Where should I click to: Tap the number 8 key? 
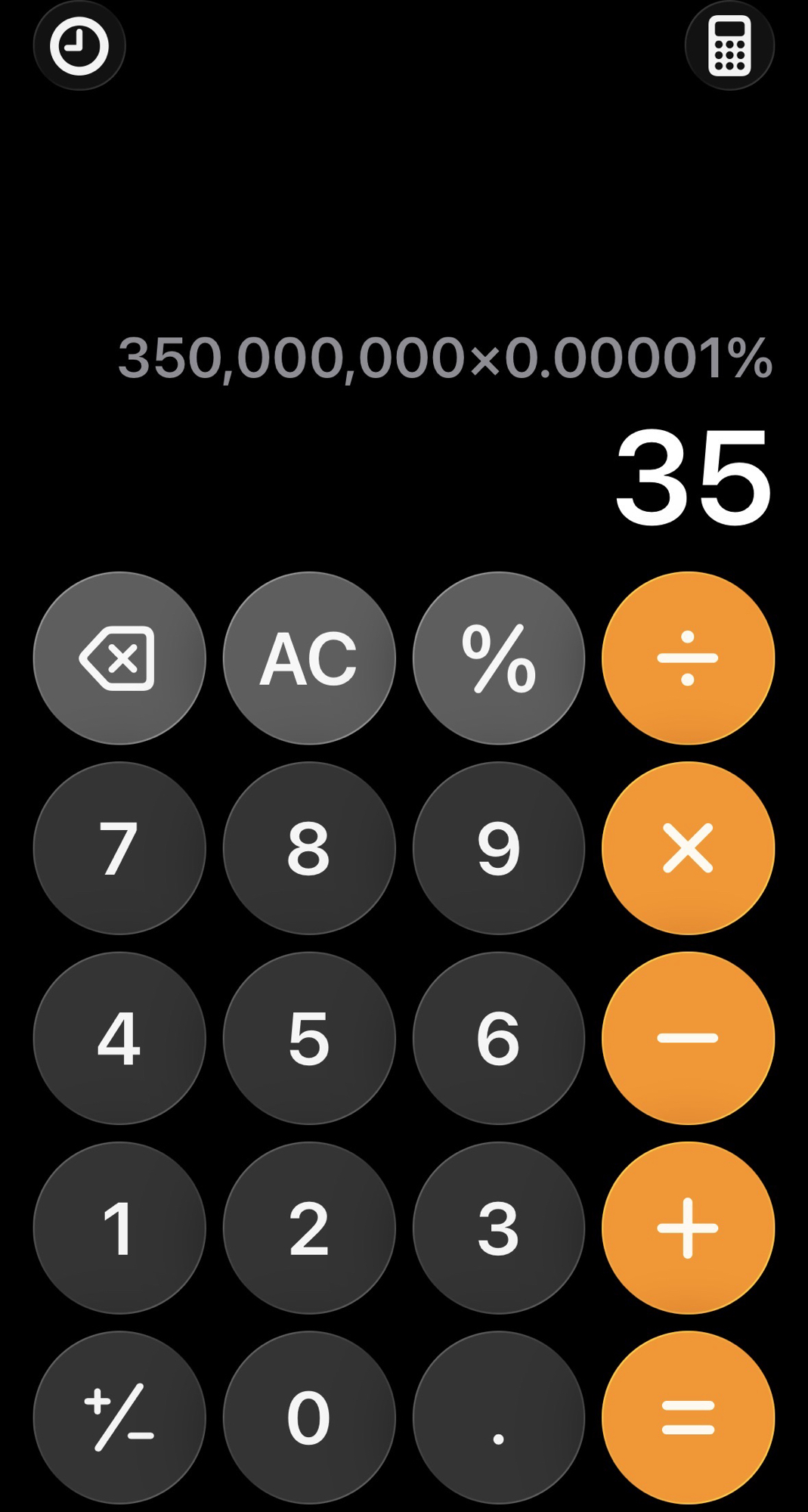[x=309, y=848]
